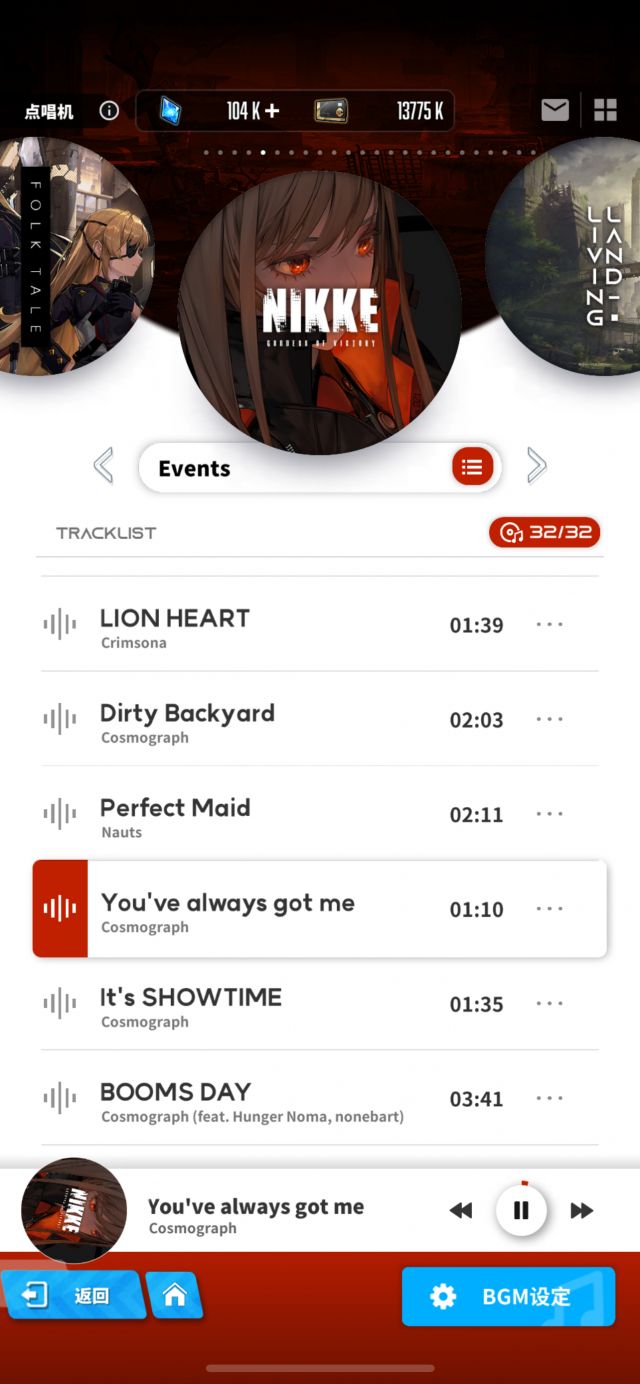Image resolution: width=640 pixels, height=1384 pixels.
Task: Open the mail inbox envelope
Action: click(555, 110)
